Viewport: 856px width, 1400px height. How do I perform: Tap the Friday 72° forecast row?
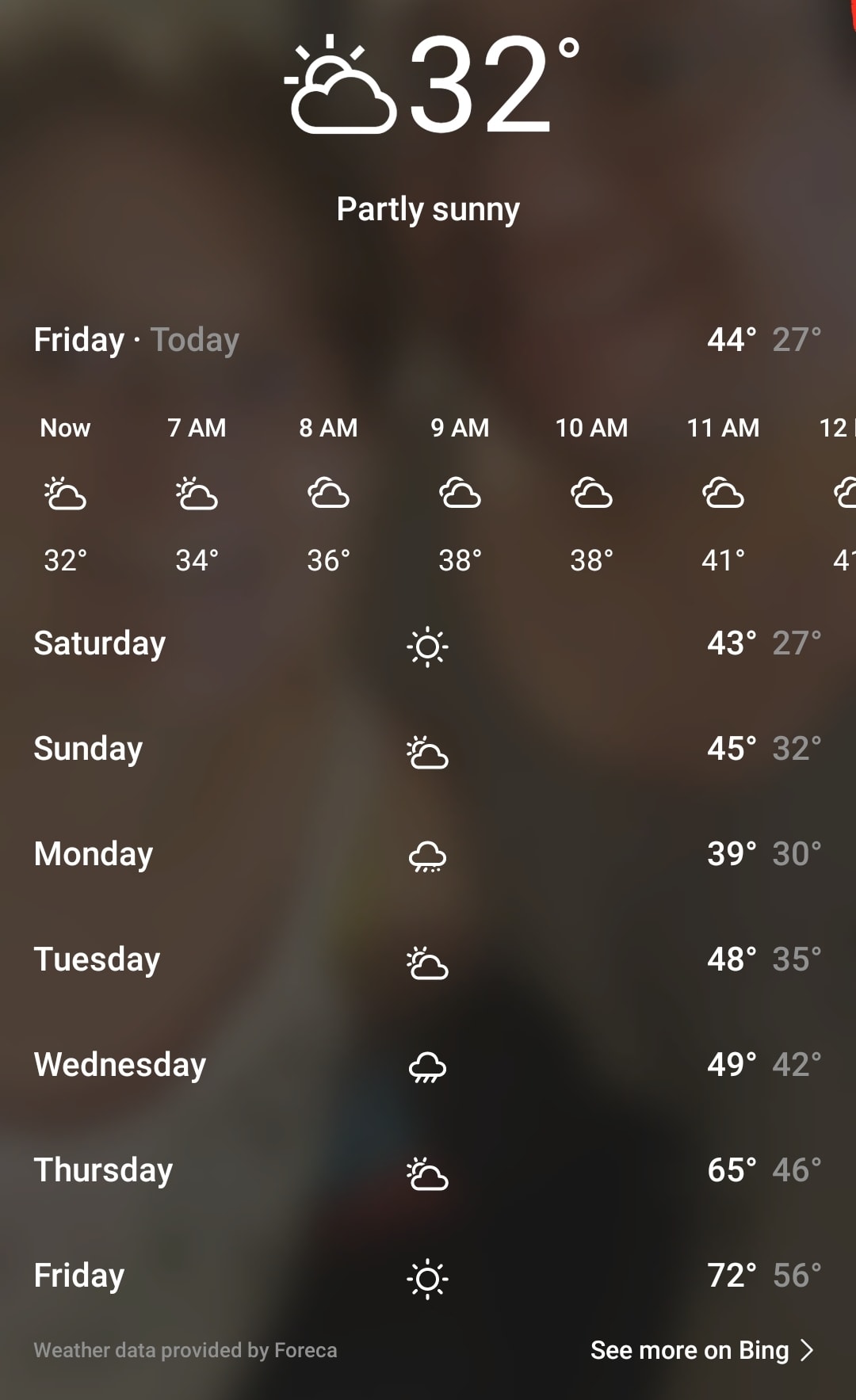coord(427,1276)
